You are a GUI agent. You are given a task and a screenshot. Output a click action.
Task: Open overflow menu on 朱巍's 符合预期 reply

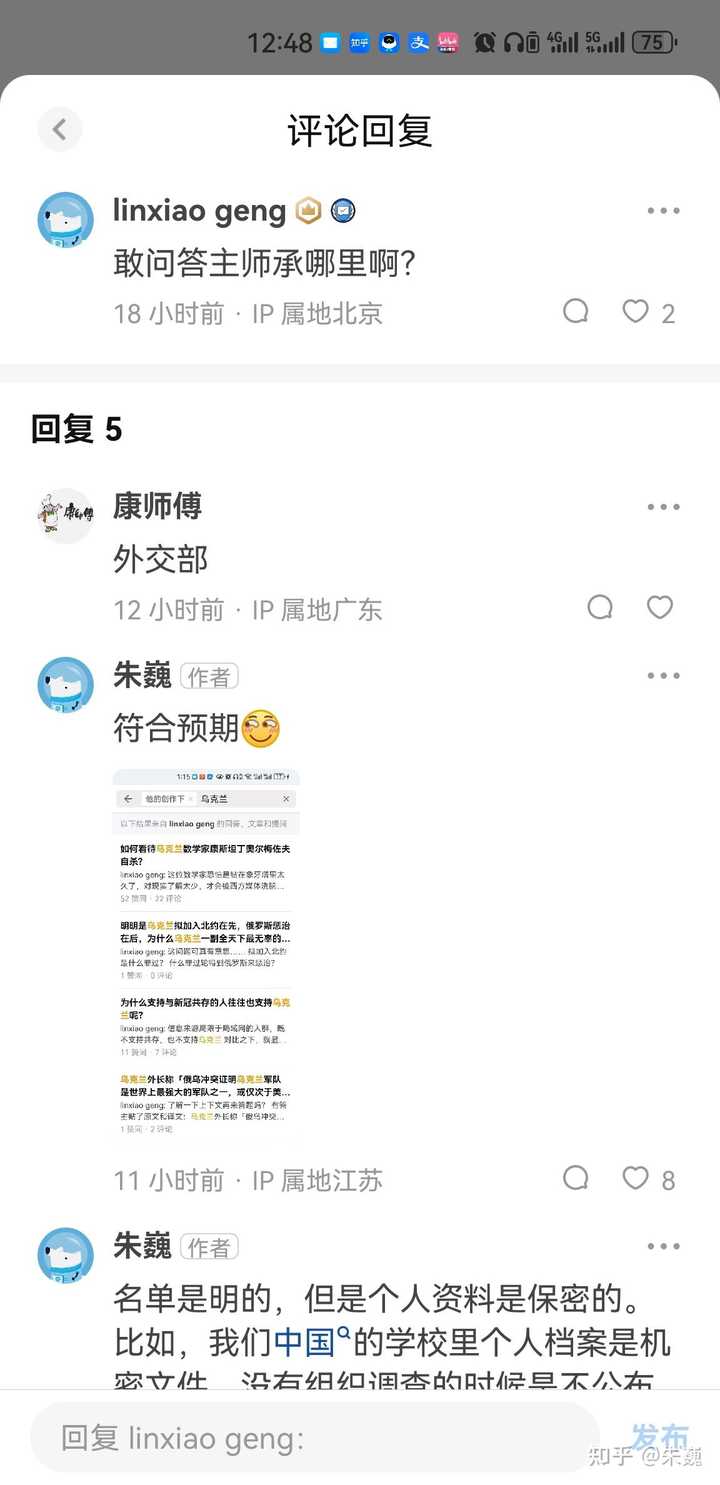point(663,676)
